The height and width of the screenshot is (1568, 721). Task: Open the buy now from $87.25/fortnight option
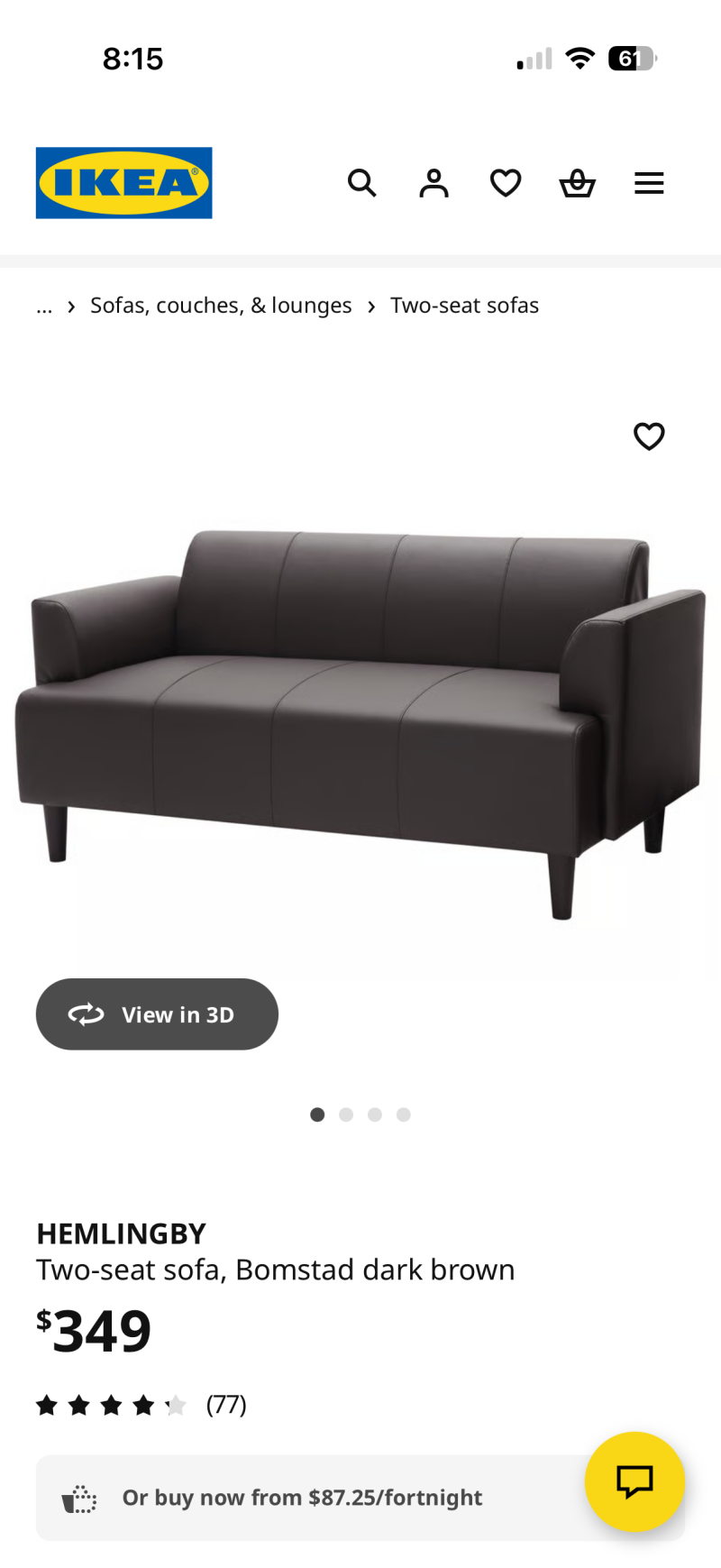coord(302,1498)
